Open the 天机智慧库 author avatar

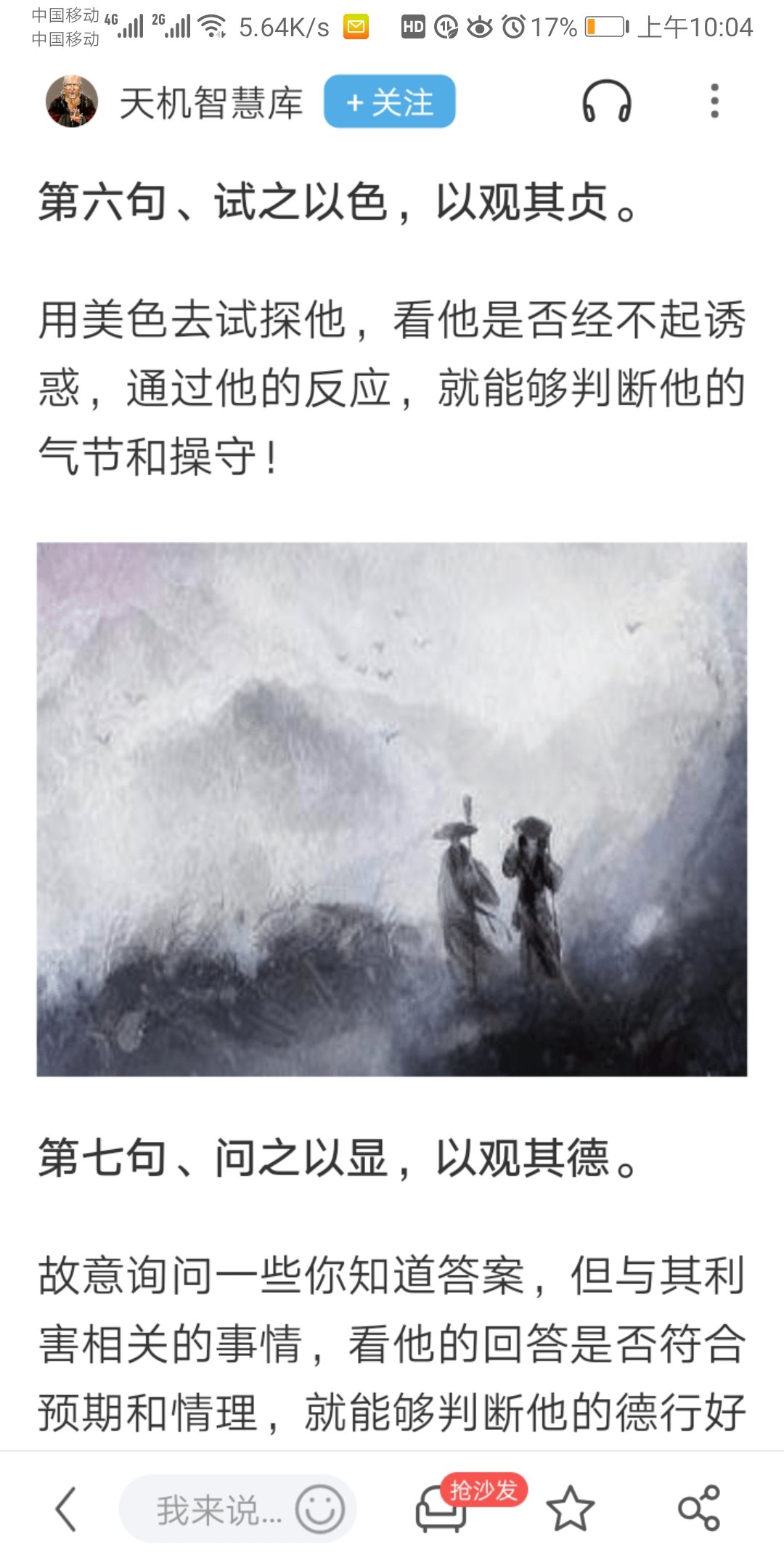[71, 102]
